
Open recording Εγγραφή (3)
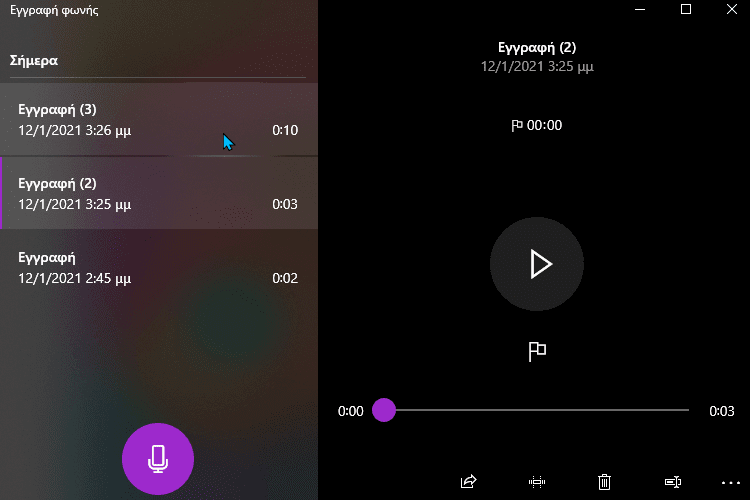coord(158,119)
